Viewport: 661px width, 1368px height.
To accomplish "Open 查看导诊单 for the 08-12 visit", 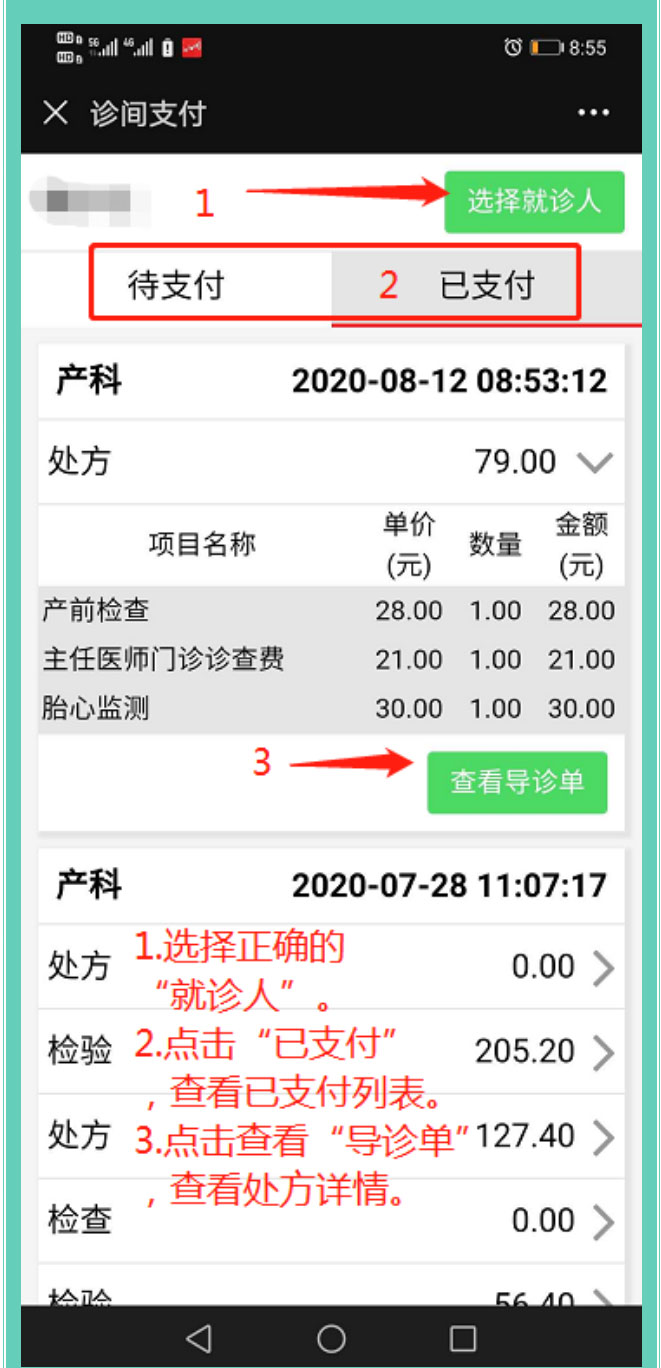I will [517, 782].
